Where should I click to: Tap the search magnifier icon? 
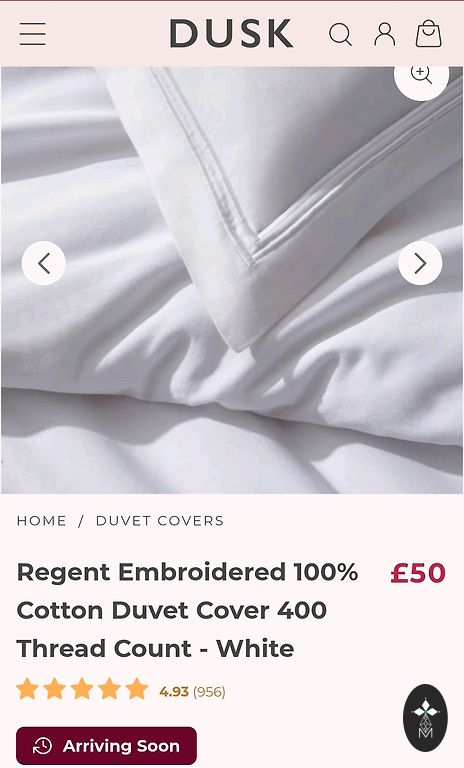point(340,34)
